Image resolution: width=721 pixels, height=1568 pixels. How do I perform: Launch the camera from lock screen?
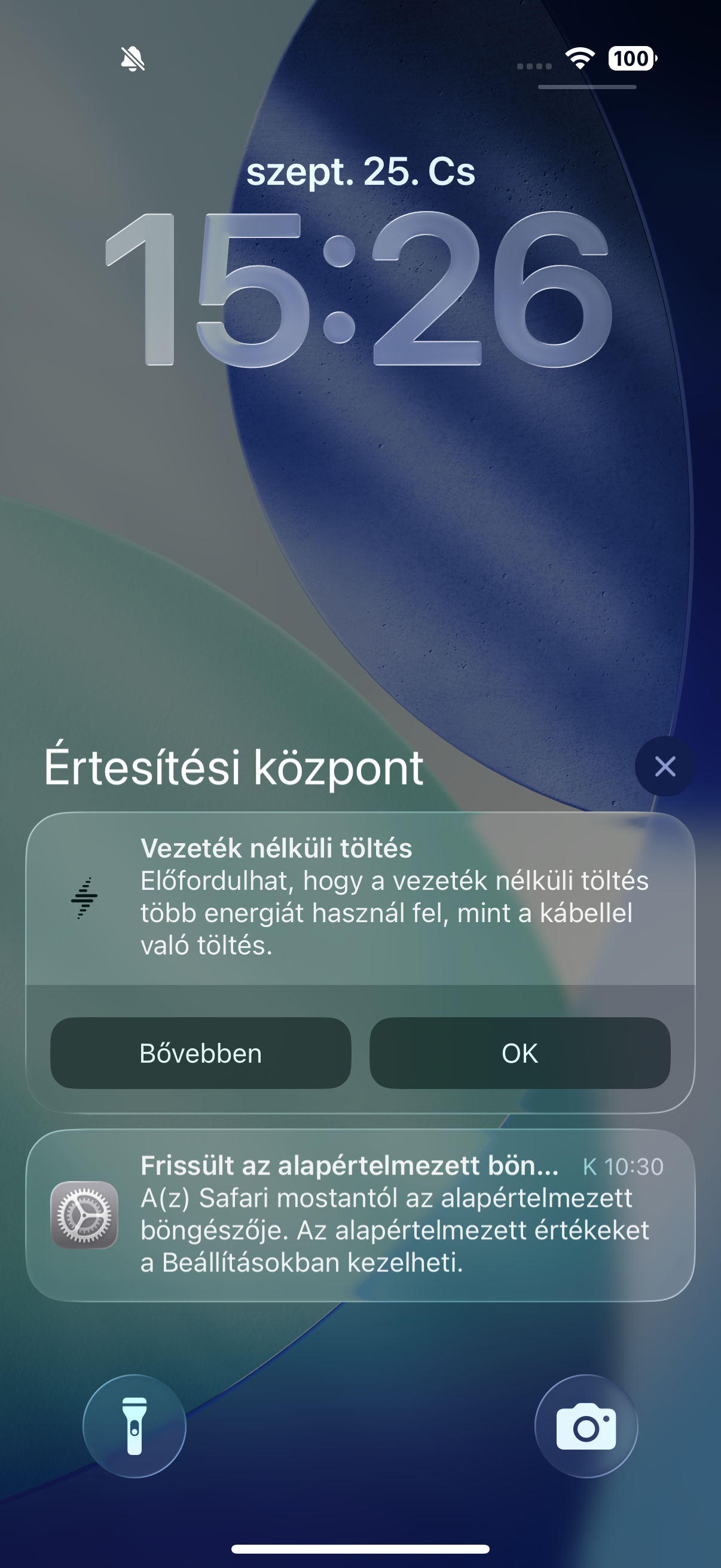586,1426
